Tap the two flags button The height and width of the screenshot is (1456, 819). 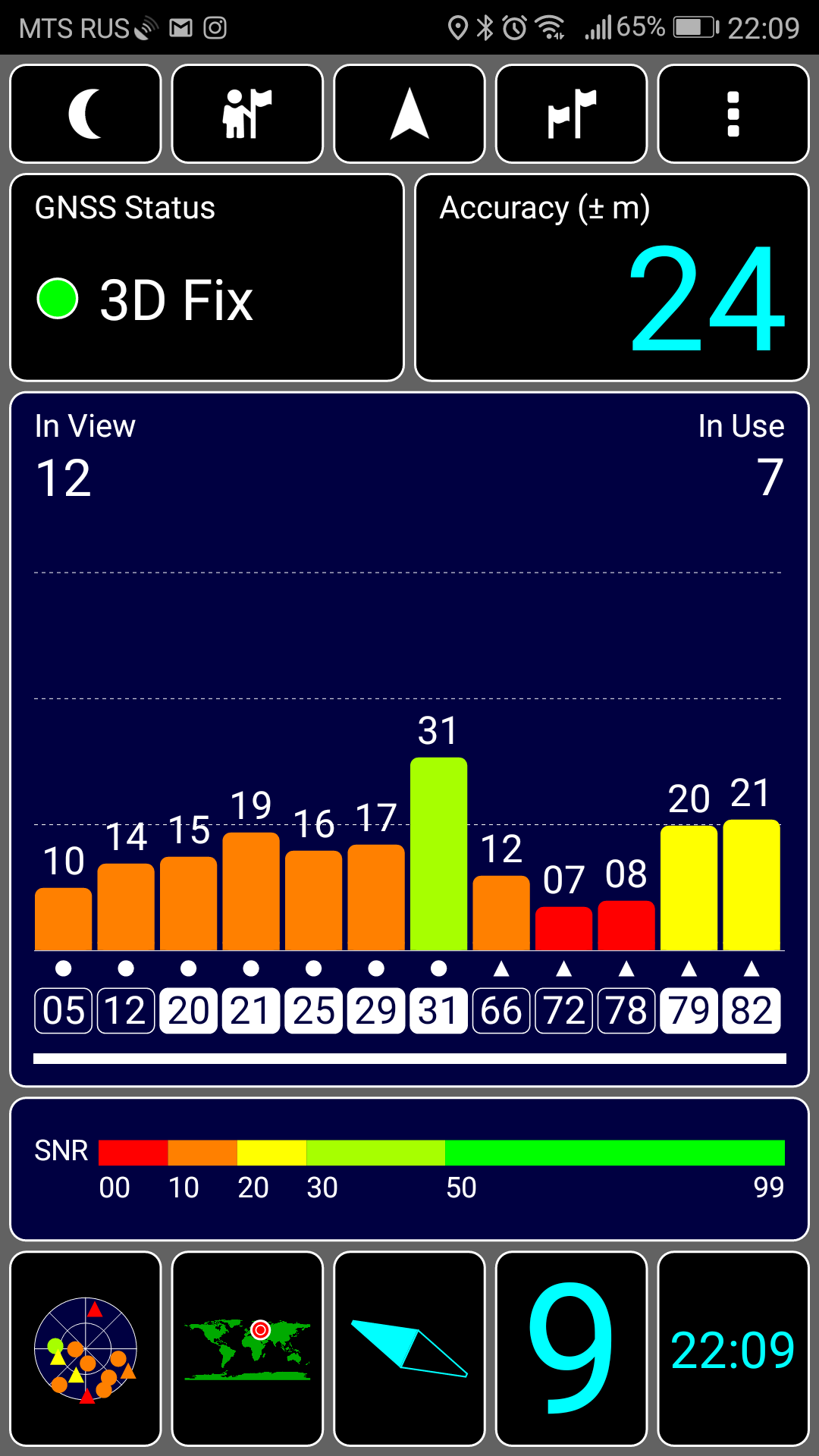pyautogui.click(x=571, y=114)
